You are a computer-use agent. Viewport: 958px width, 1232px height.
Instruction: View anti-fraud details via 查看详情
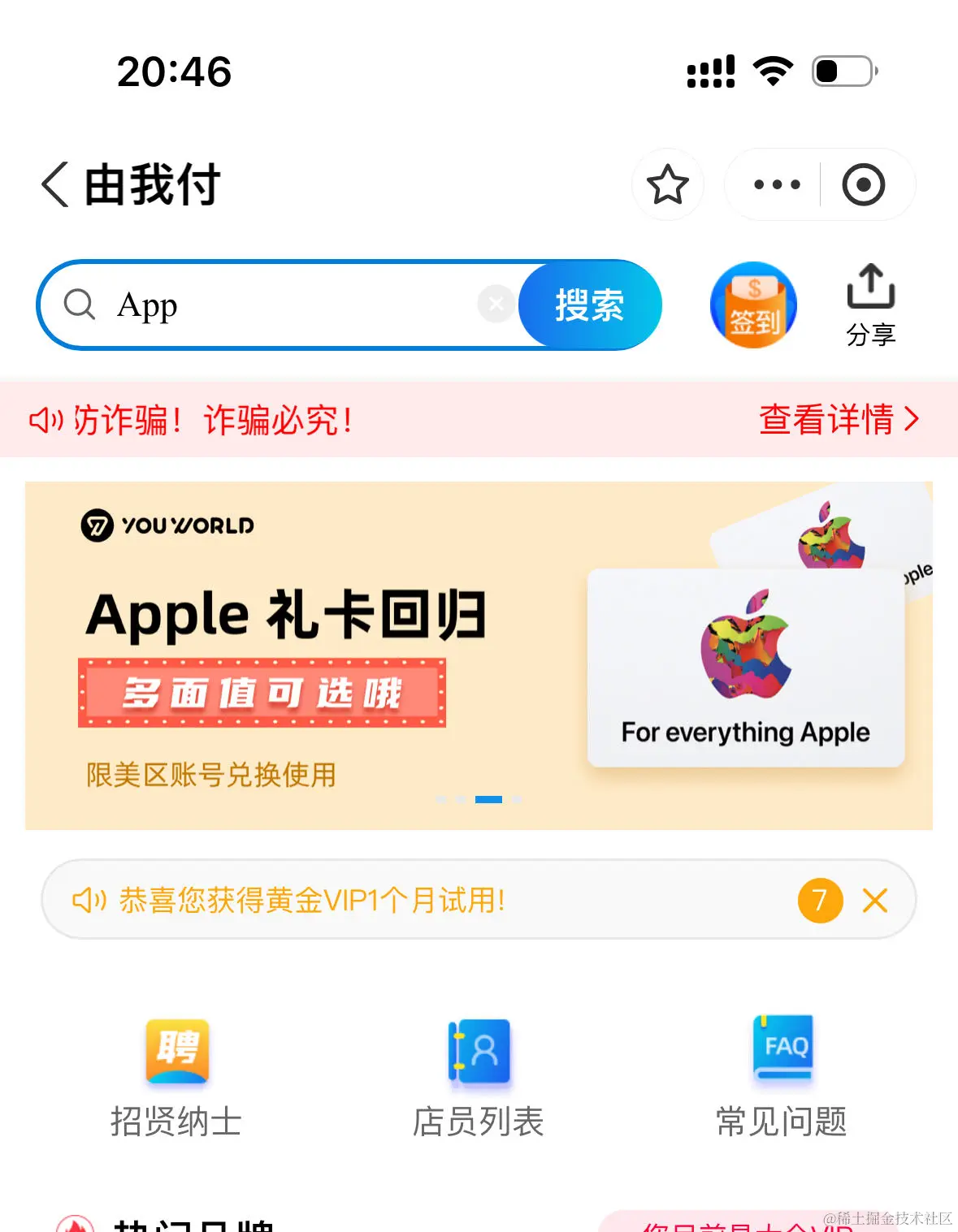coord(838,420)
